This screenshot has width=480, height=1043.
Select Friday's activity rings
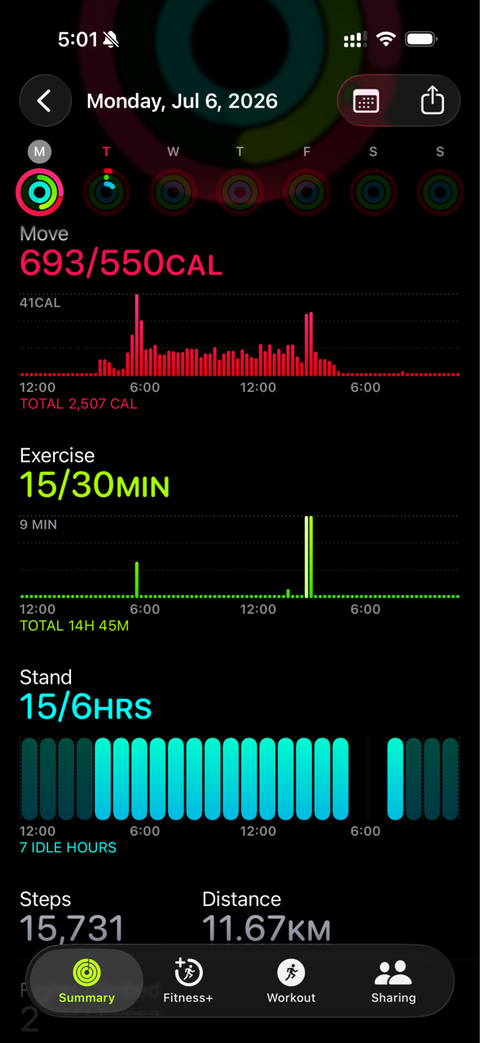coord(306,192)
